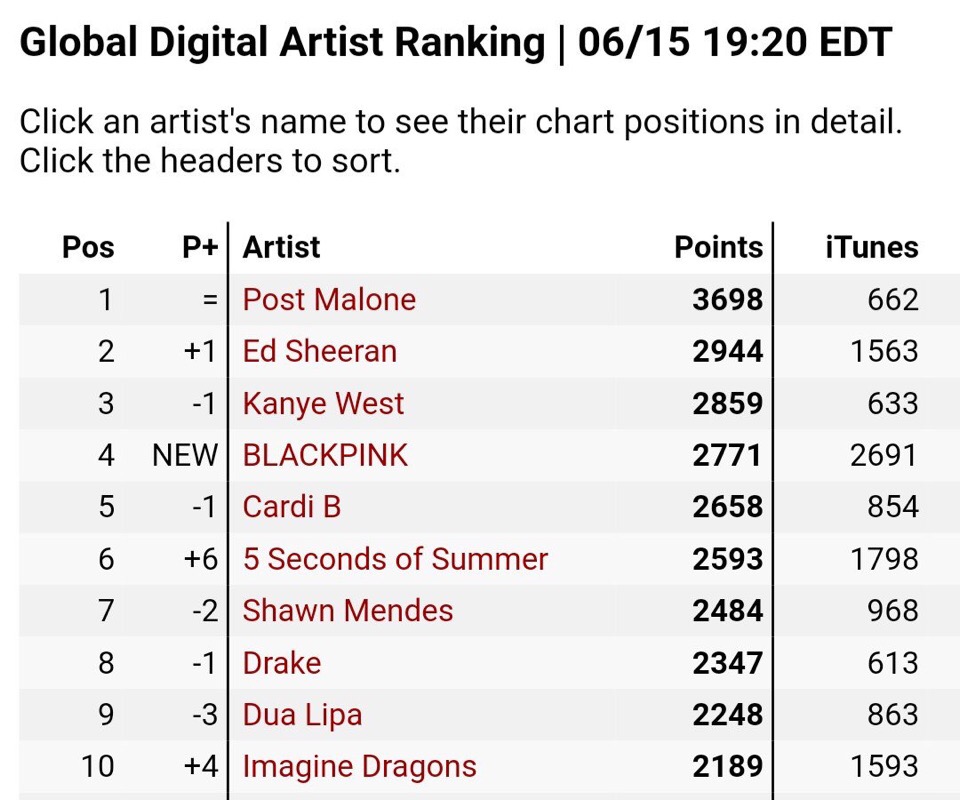
Task: Open Kanye West artist link
Action: pos(323,404)
